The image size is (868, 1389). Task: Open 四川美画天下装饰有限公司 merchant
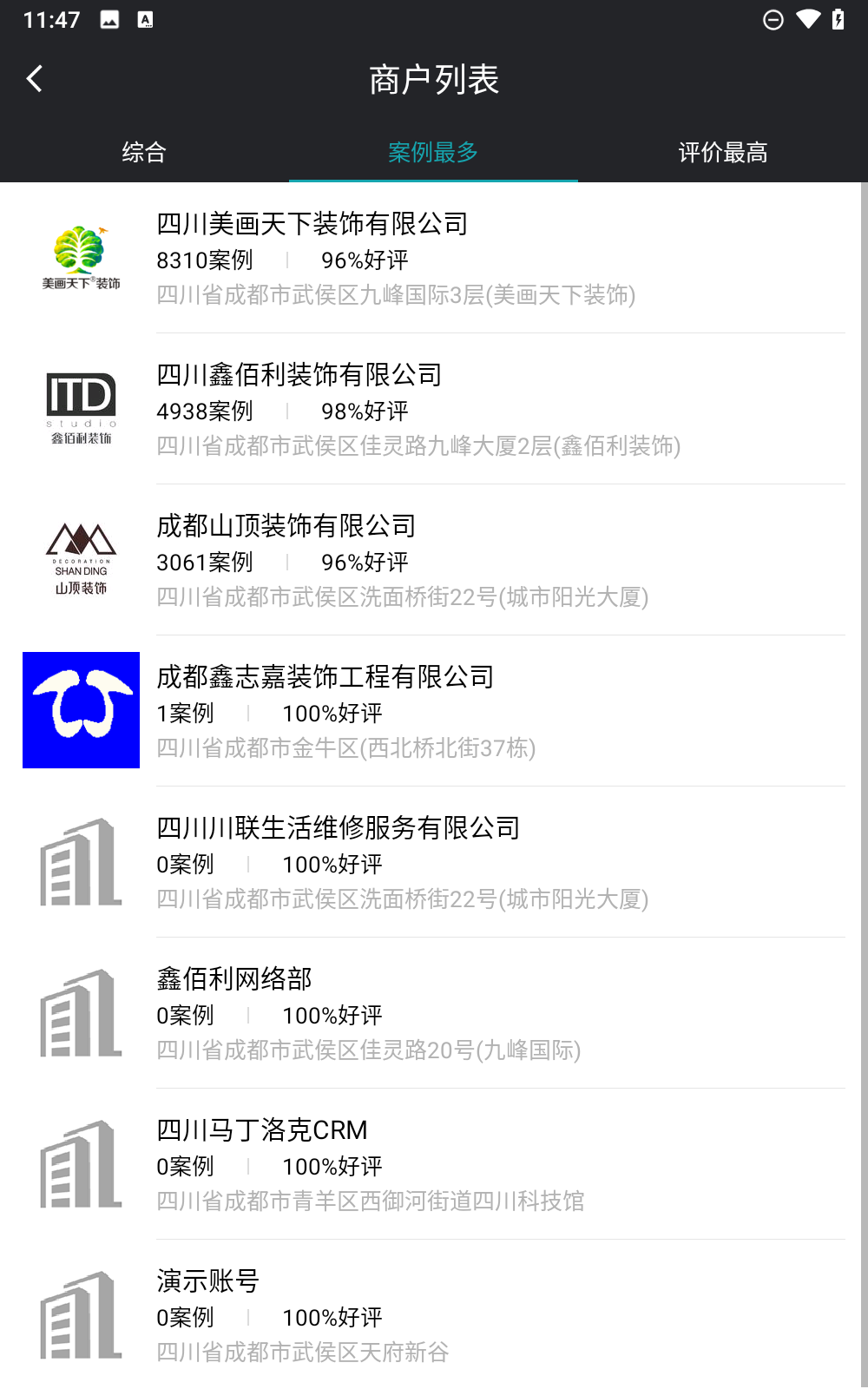coord(434,258)
